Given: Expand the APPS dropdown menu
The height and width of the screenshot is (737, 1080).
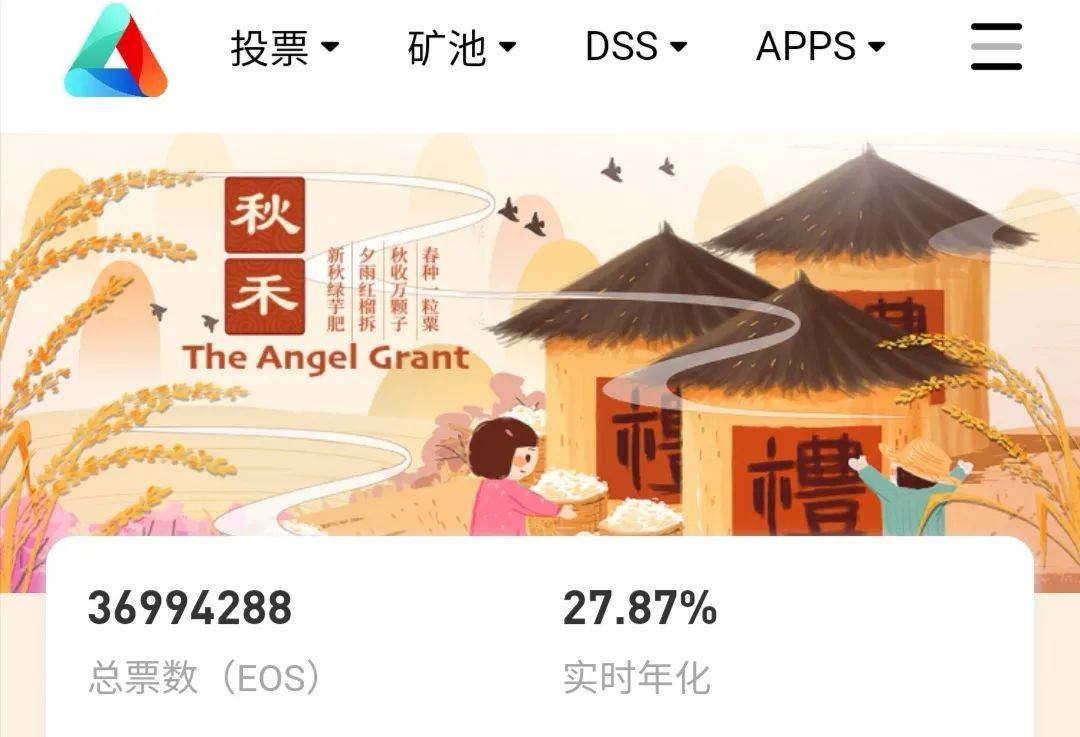Looking at the screenshot, I should [820, 47].
